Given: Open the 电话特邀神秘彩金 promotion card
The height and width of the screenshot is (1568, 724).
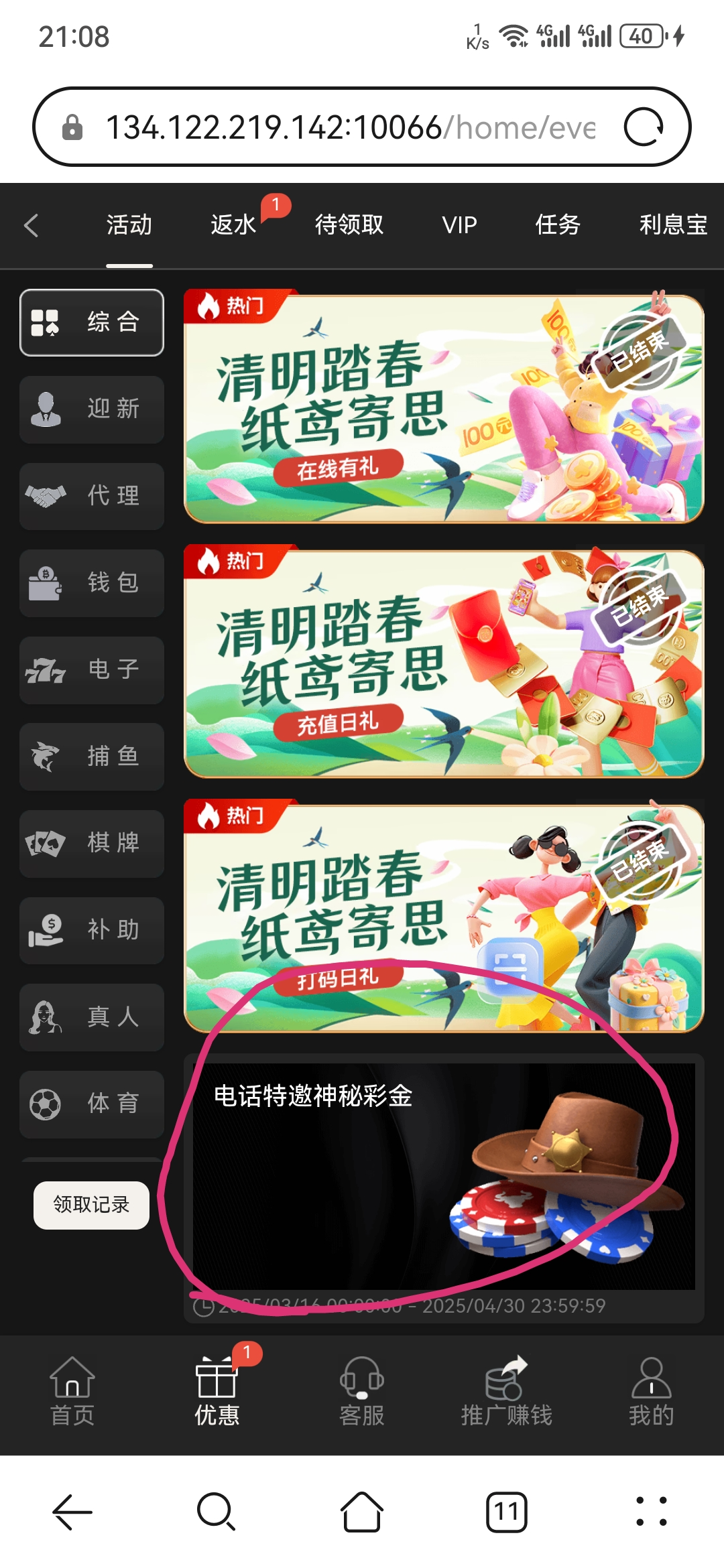Looking at the screenshot, I should click(x=443, y=1176).
